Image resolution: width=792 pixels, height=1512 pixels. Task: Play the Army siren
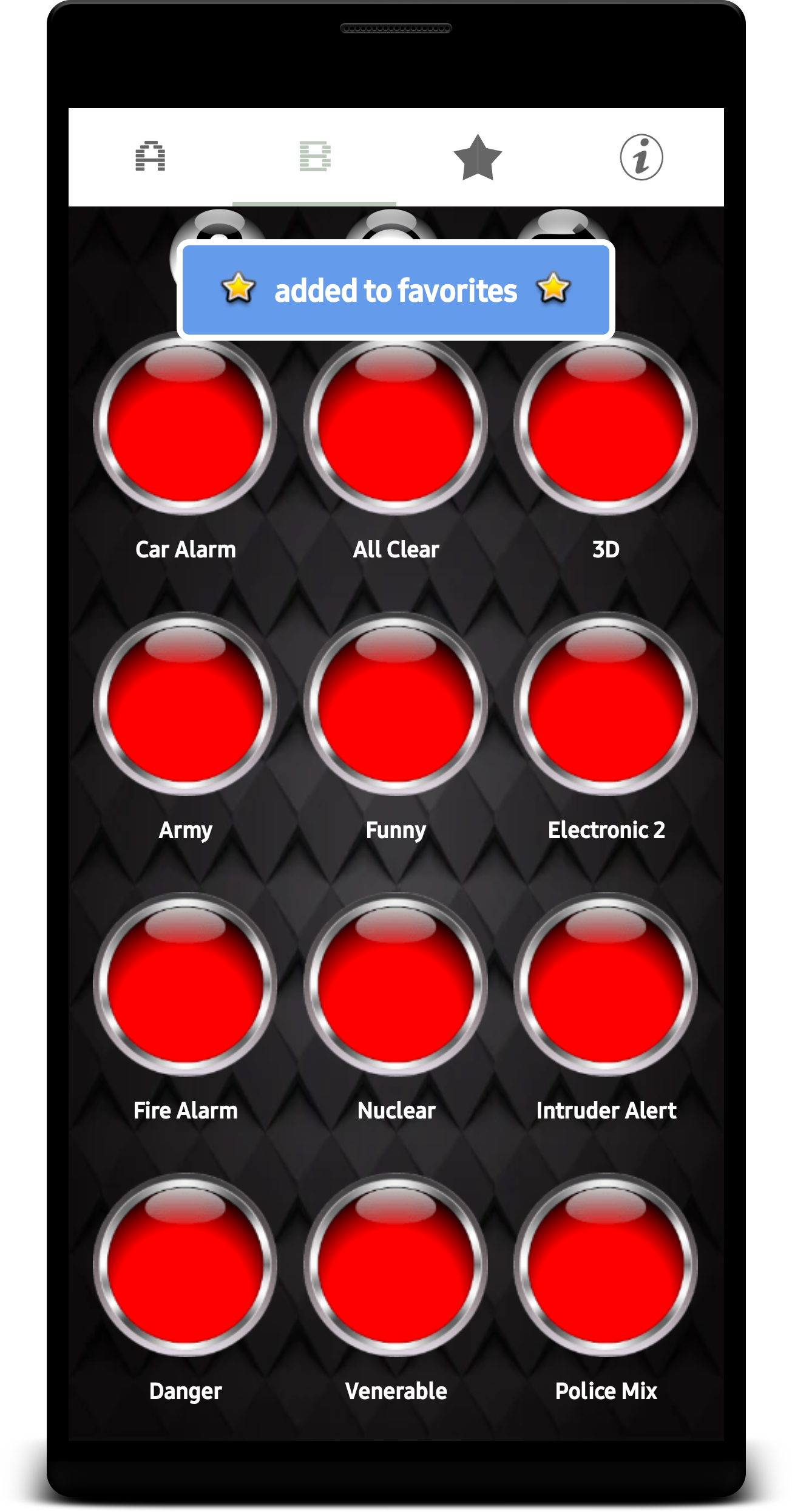pos(185,704)
